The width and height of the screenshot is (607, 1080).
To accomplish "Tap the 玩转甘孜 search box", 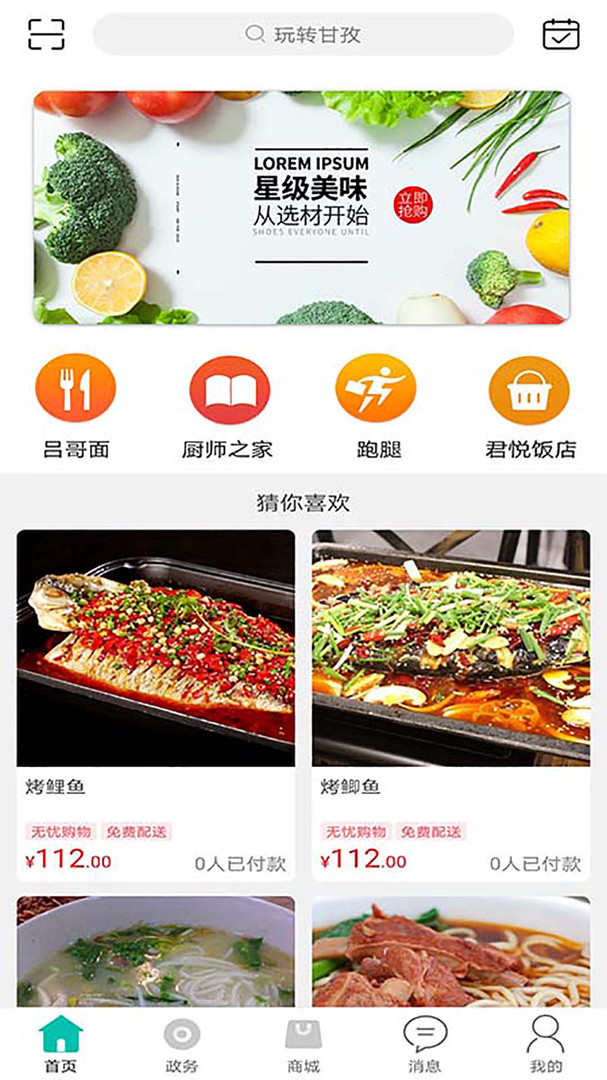I will pos(303,35).
